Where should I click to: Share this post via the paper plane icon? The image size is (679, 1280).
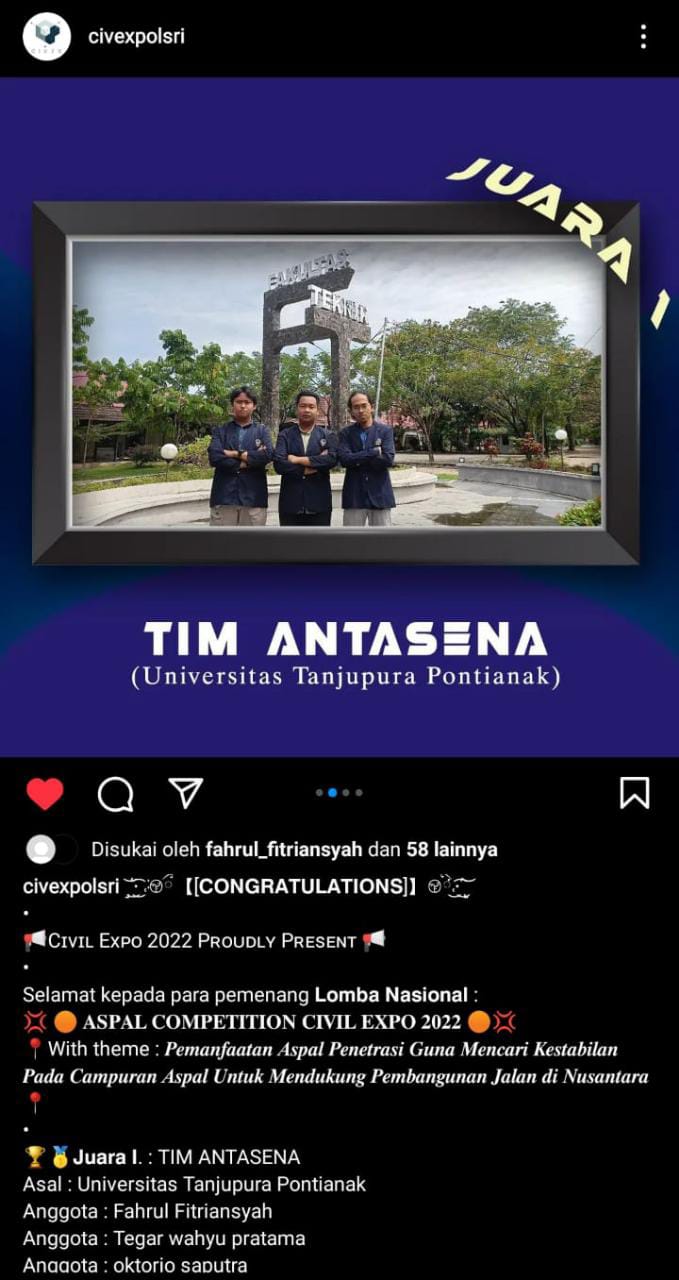coord(186,793)
